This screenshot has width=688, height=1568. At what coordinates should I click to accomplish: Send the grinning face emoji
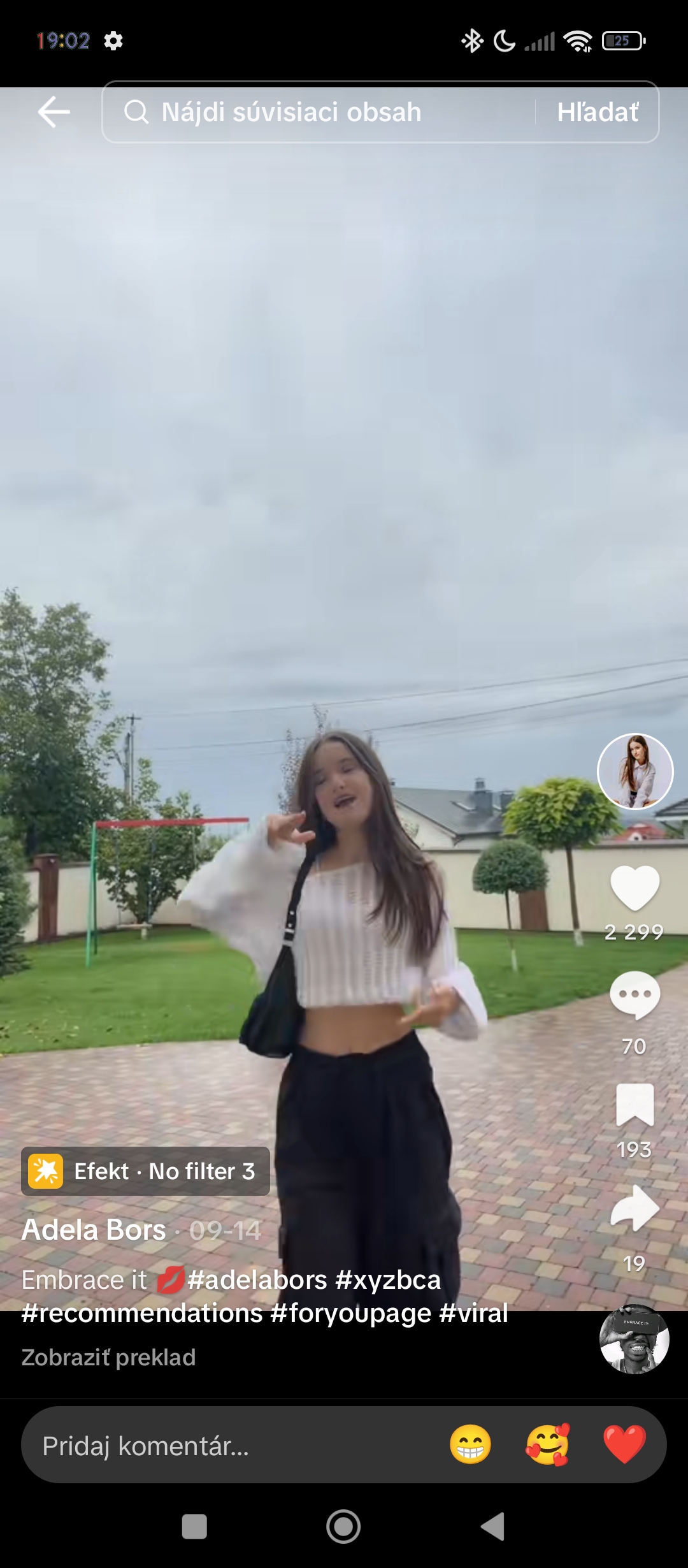tap(470, 1445)
